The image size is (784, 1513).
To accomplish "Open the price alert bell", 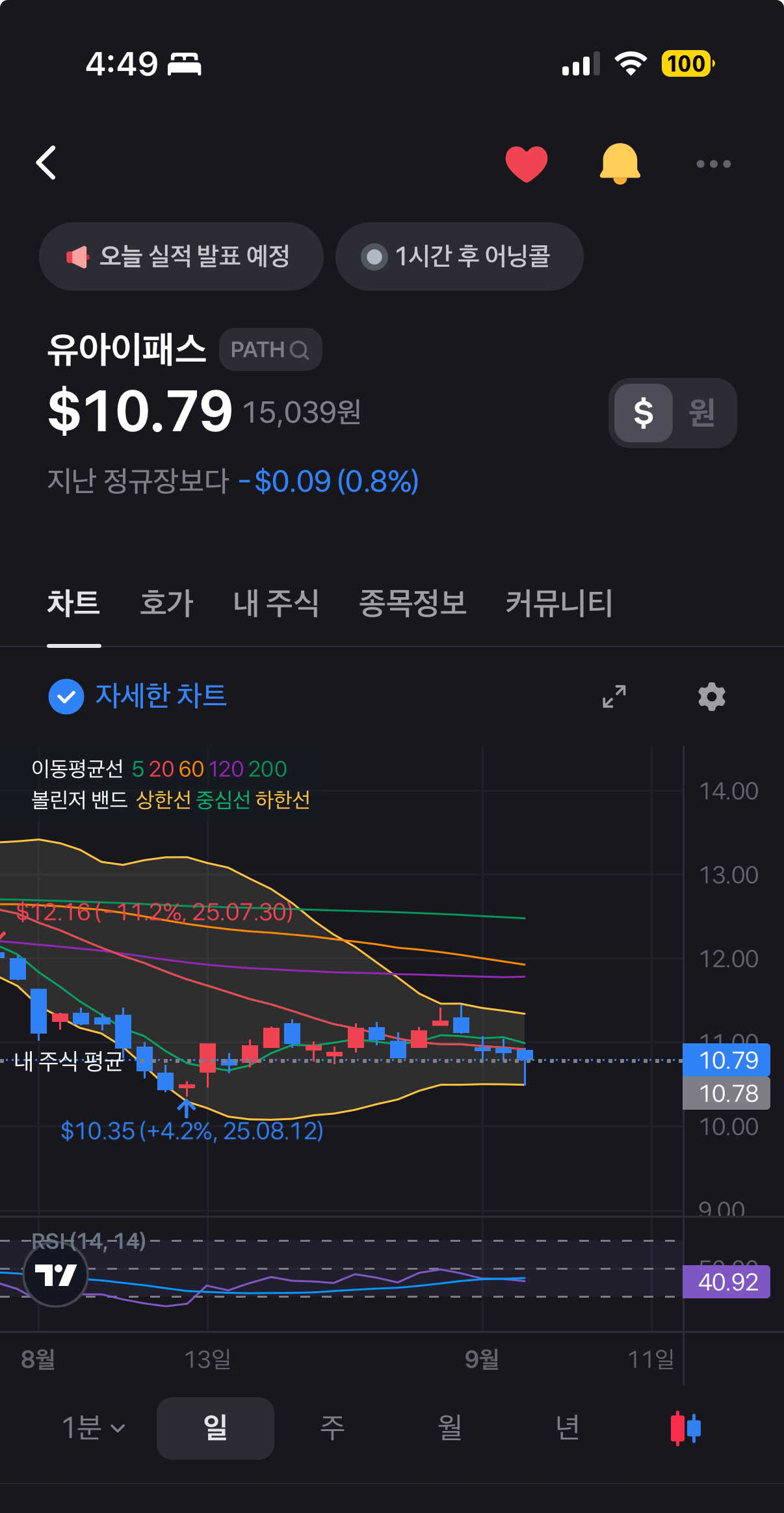I will (620, 163).
